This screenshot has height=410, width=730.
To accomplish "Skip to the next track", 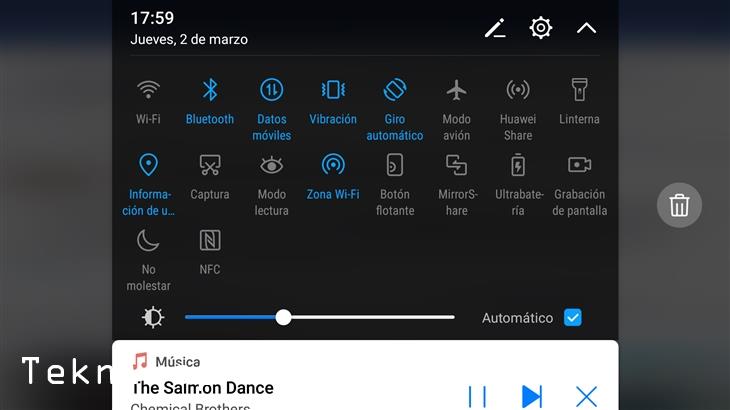I will pyautogui.click(x=532, y=396).
